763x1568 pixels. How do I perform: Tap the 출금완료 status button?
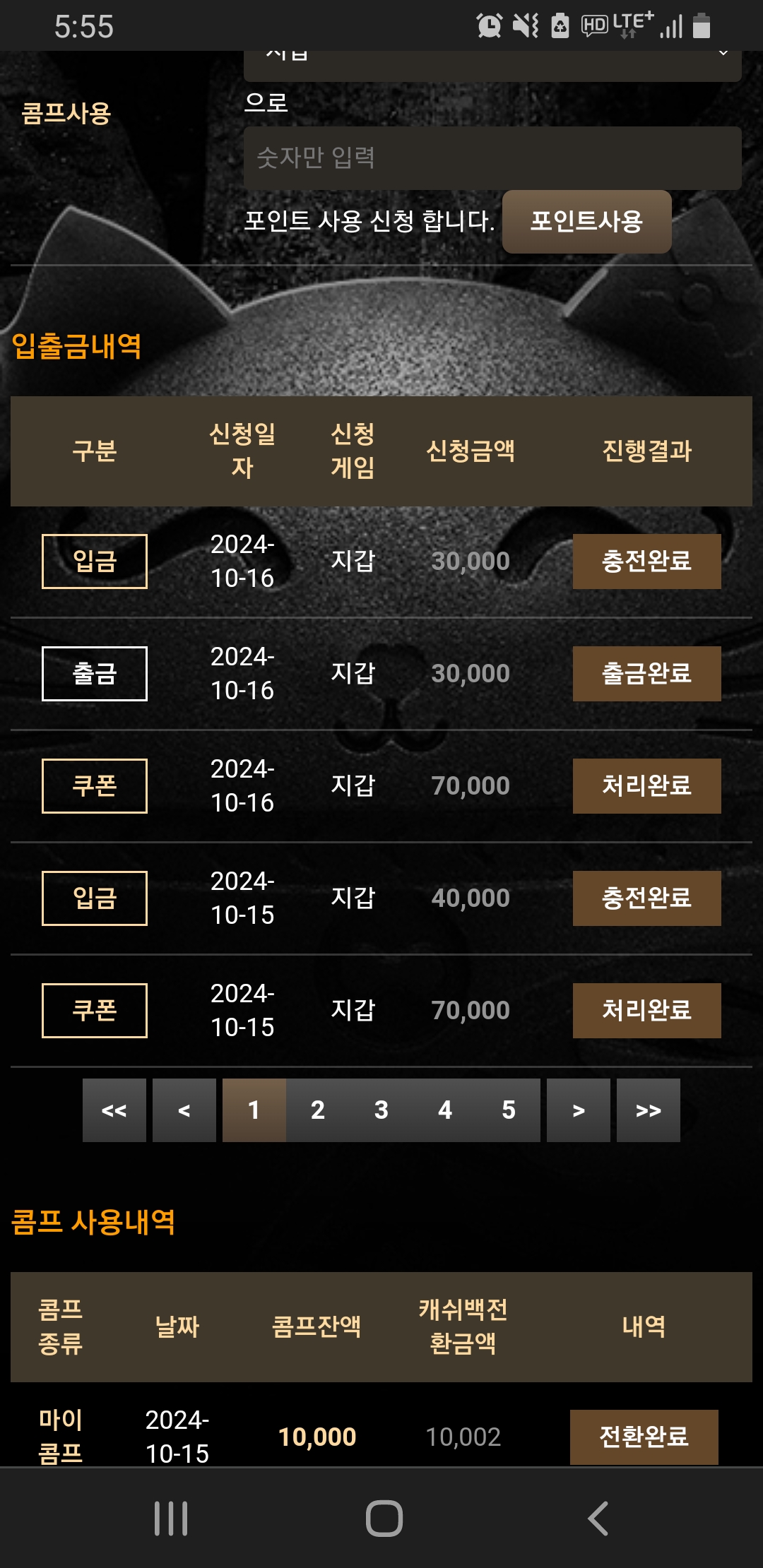[x=646, y=674]
